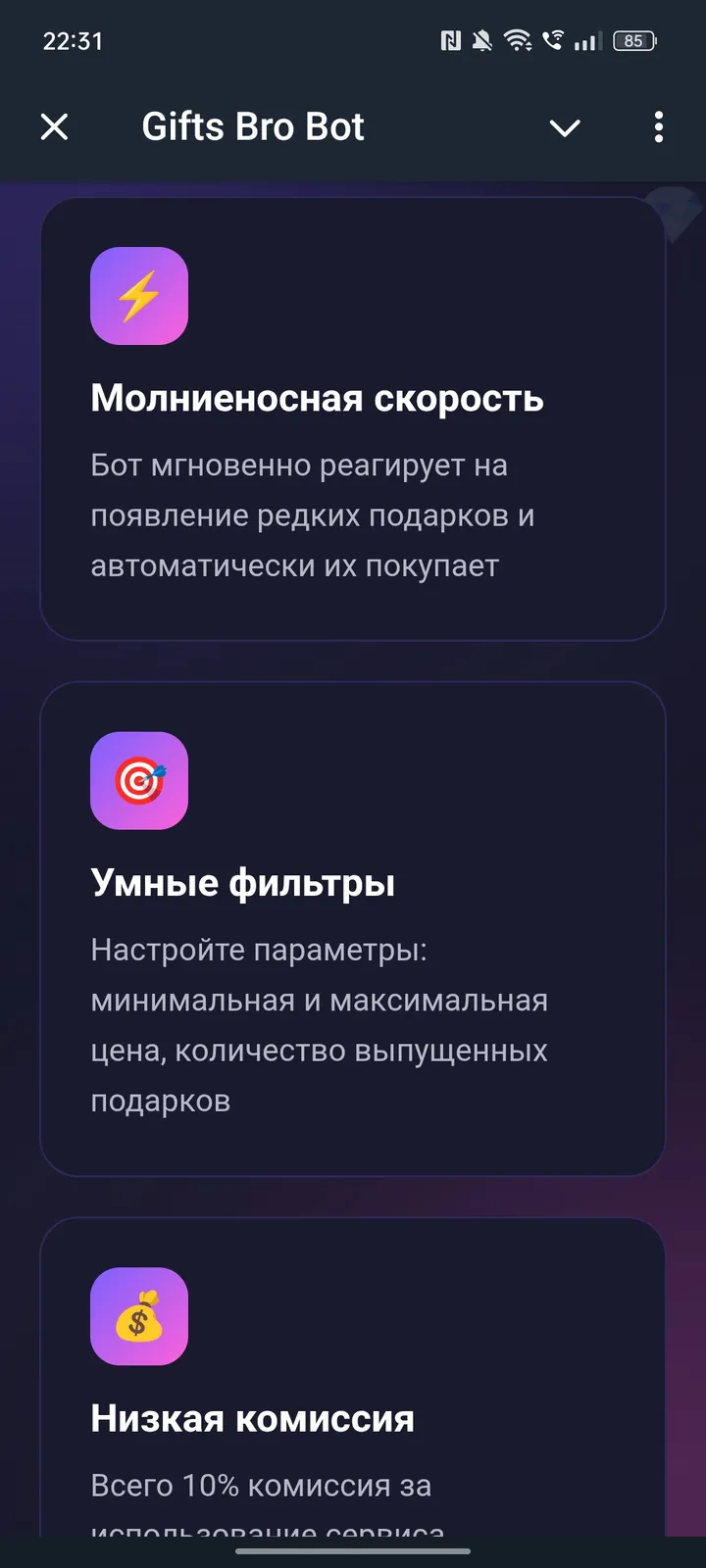Open the three-dot overflow menu
The image size is (706, 1568).
pos(658,127)
